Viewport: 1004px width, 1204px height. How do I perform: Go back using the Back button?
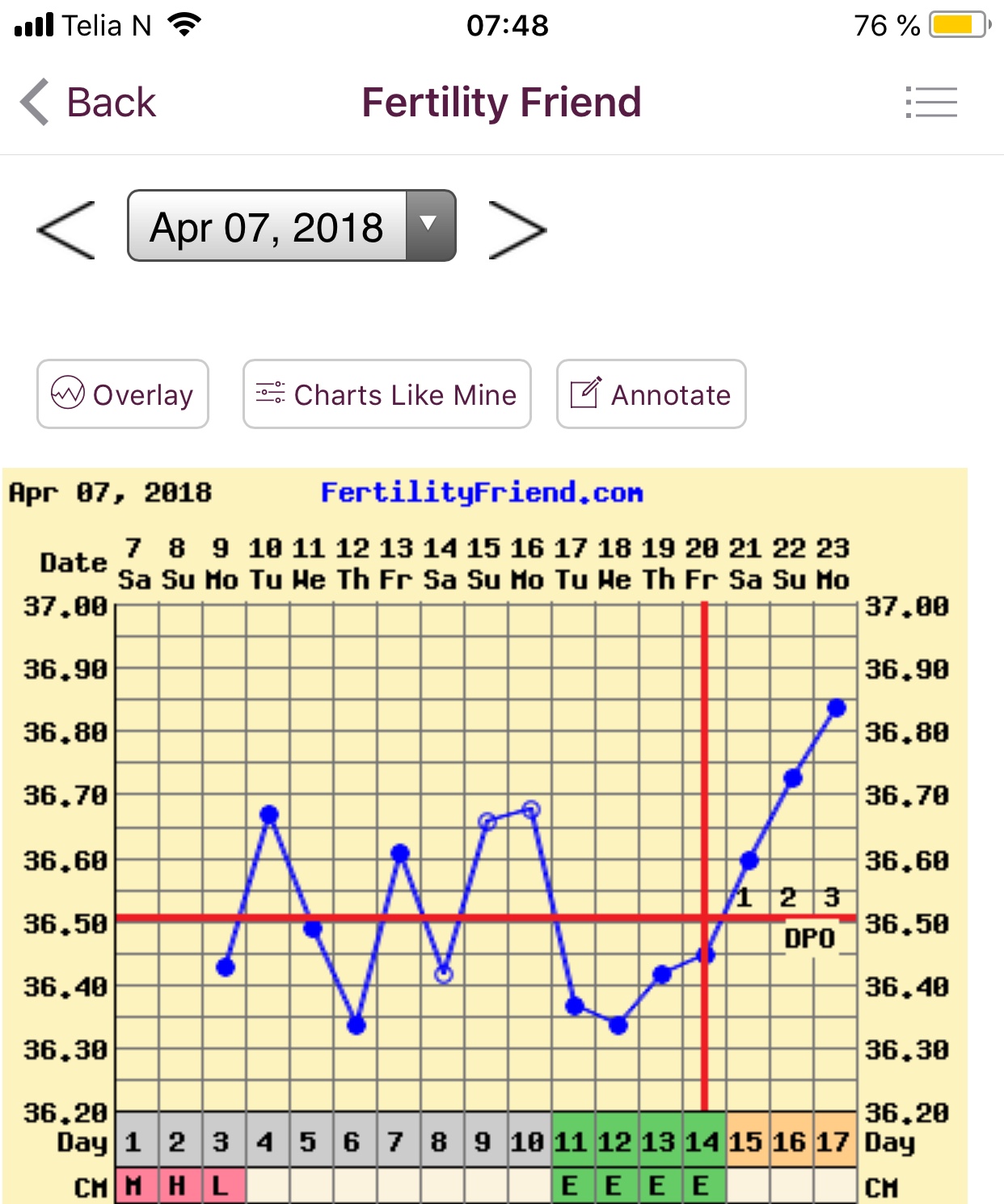[x=89, y=103]
